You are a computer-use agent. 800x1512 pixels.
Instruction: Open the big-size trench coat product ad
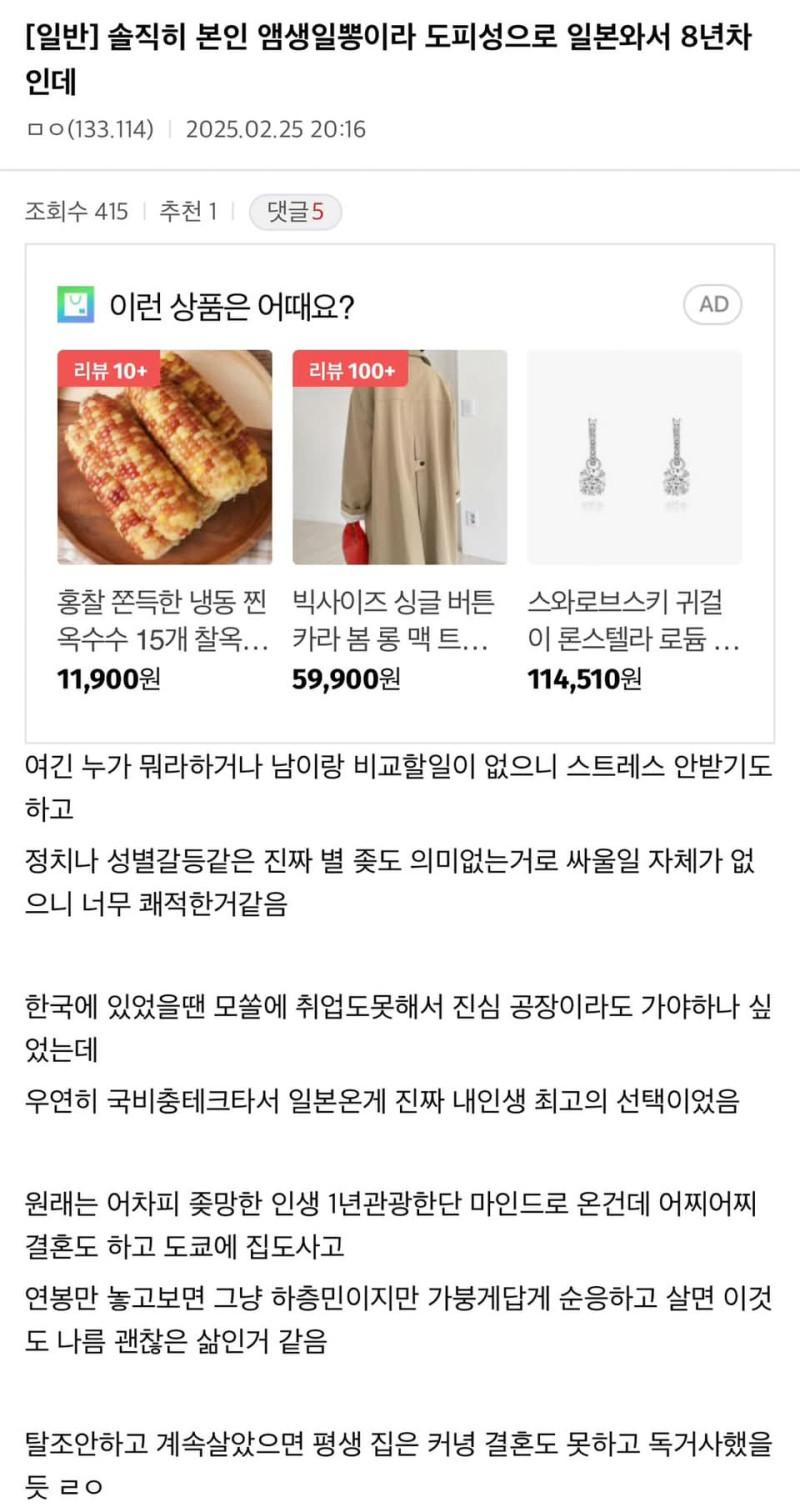(x=399, y=458)
